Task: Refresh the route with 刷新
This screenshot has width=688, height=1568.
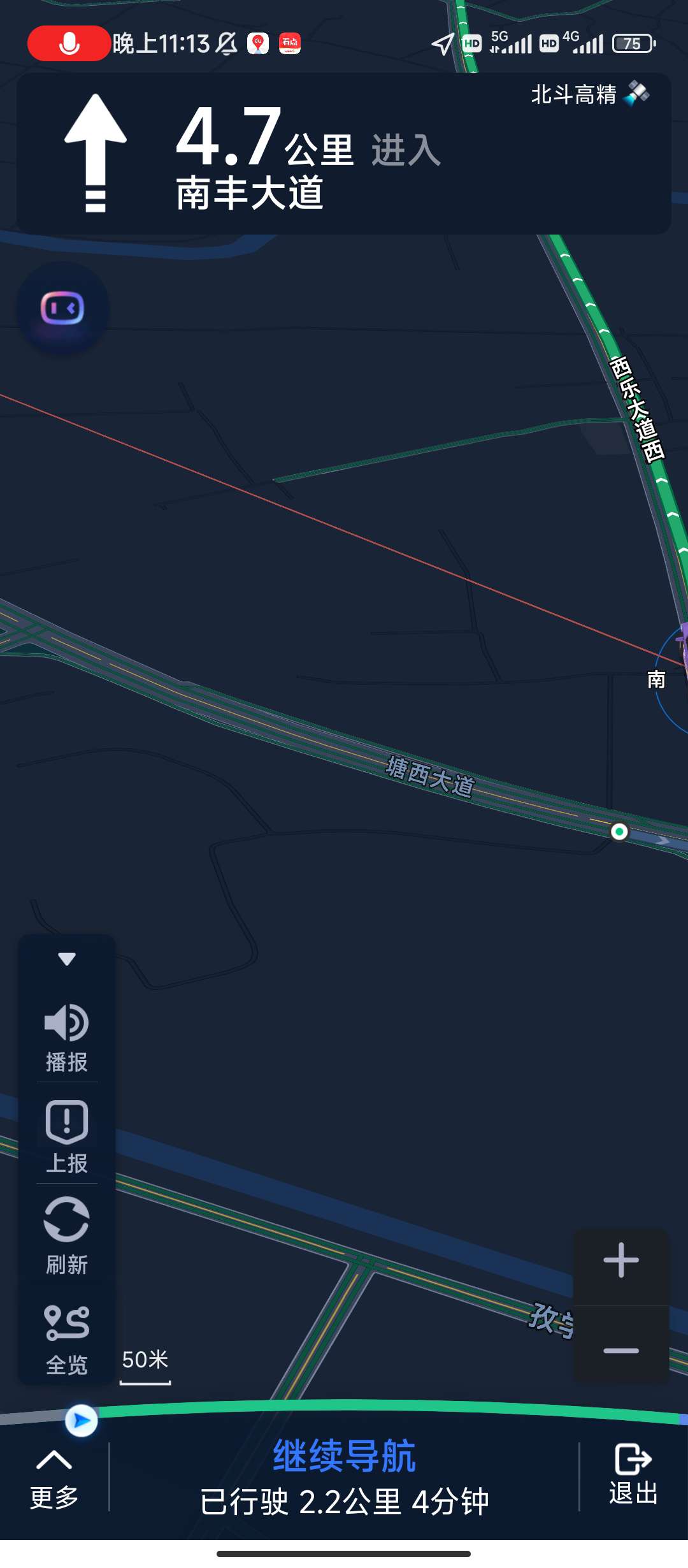Action: [x=67, y=1235]
